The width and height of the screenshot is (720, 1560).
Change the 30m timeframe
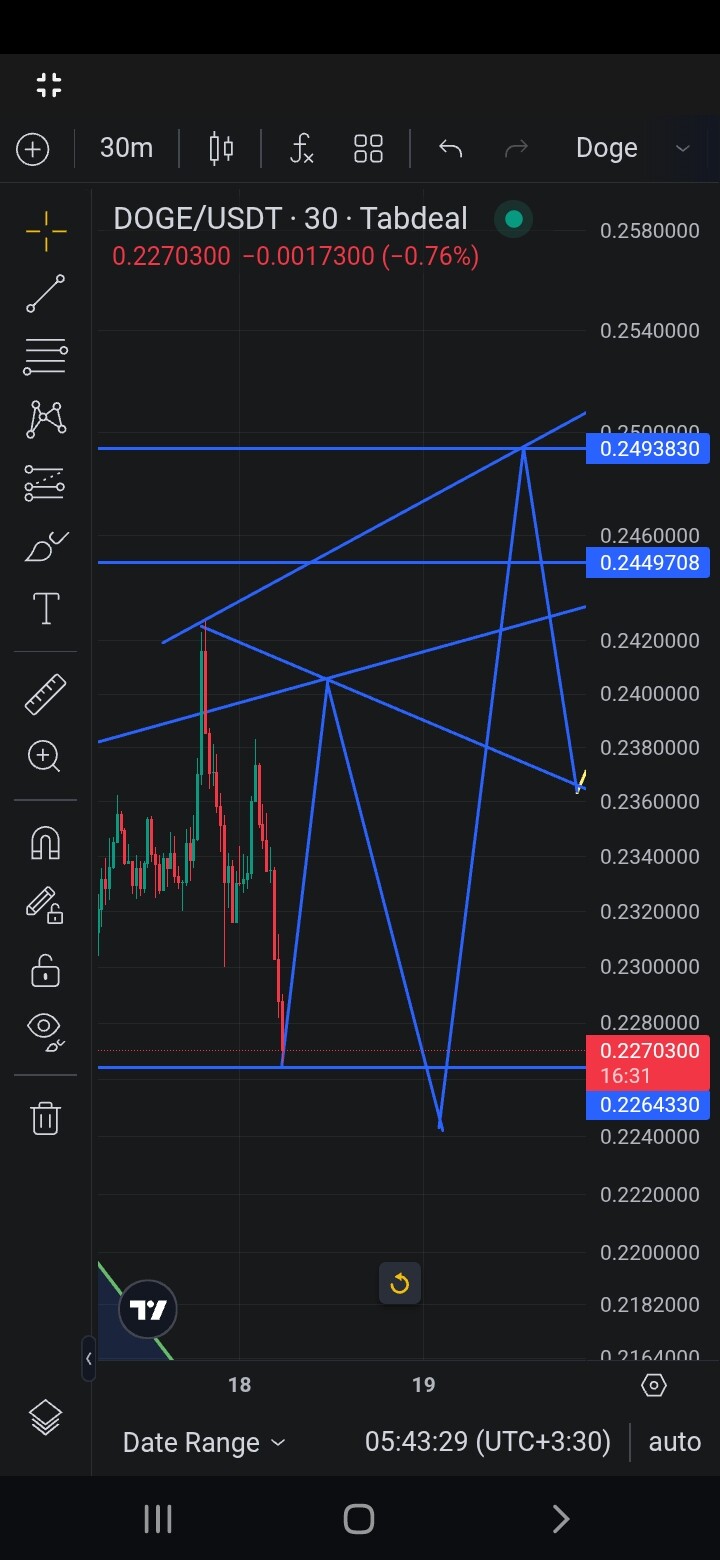click(127, 148)
